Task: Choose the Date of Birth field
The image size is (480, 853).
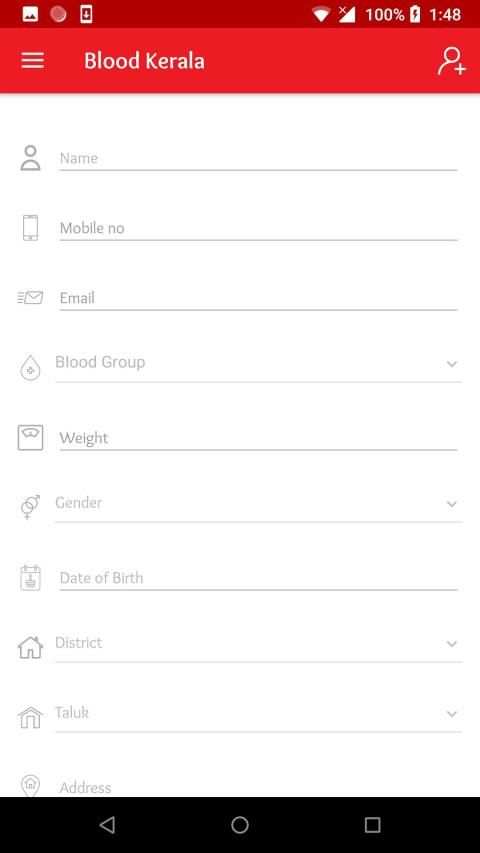Action: tap(258, 578)
